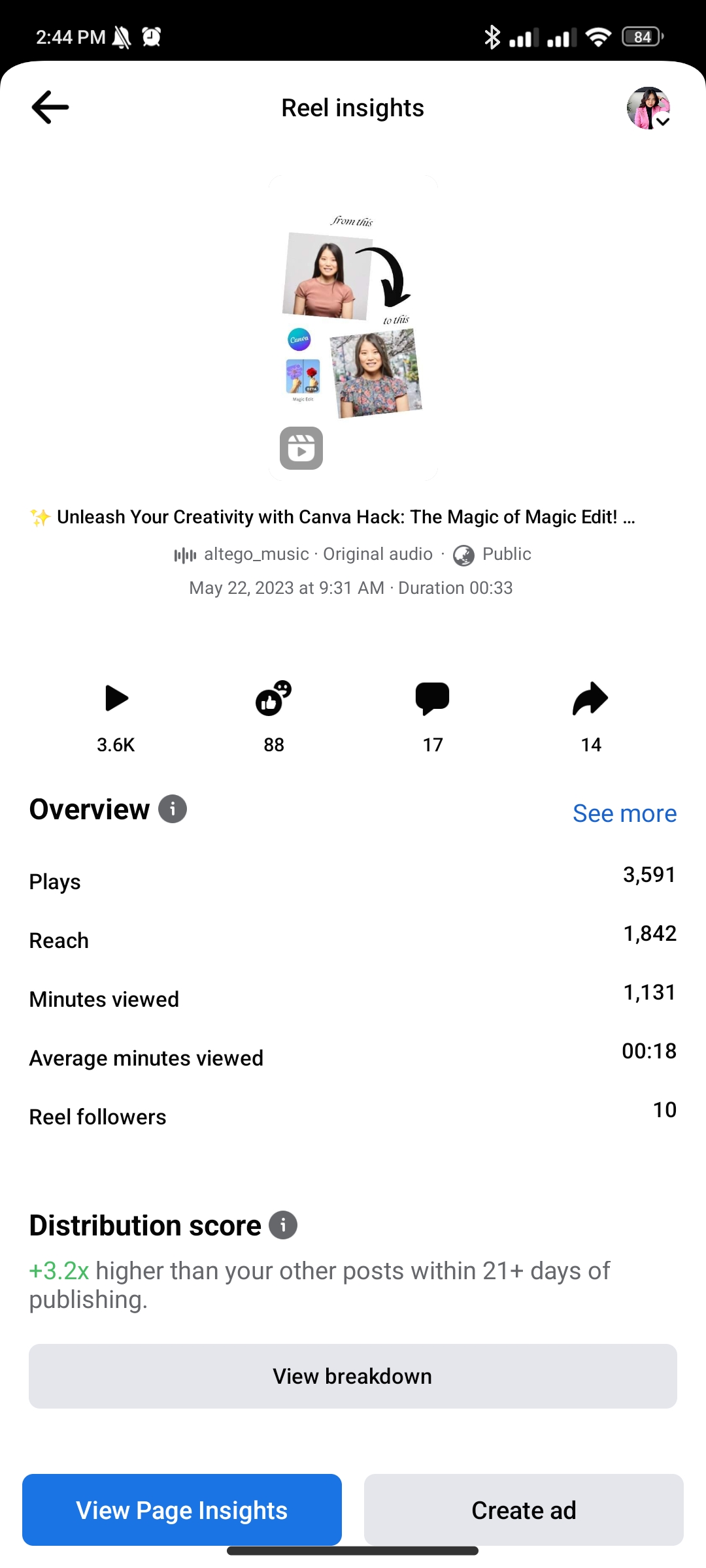706x1568 pixels.
Task: Show info about Distribution score
Action: click(x=283, y=1225)
